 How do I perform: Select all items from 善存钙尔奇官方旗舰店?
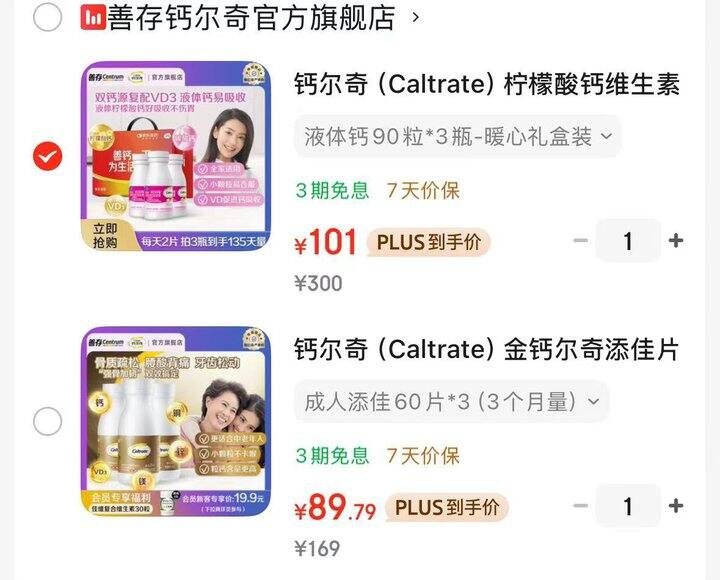48,17
